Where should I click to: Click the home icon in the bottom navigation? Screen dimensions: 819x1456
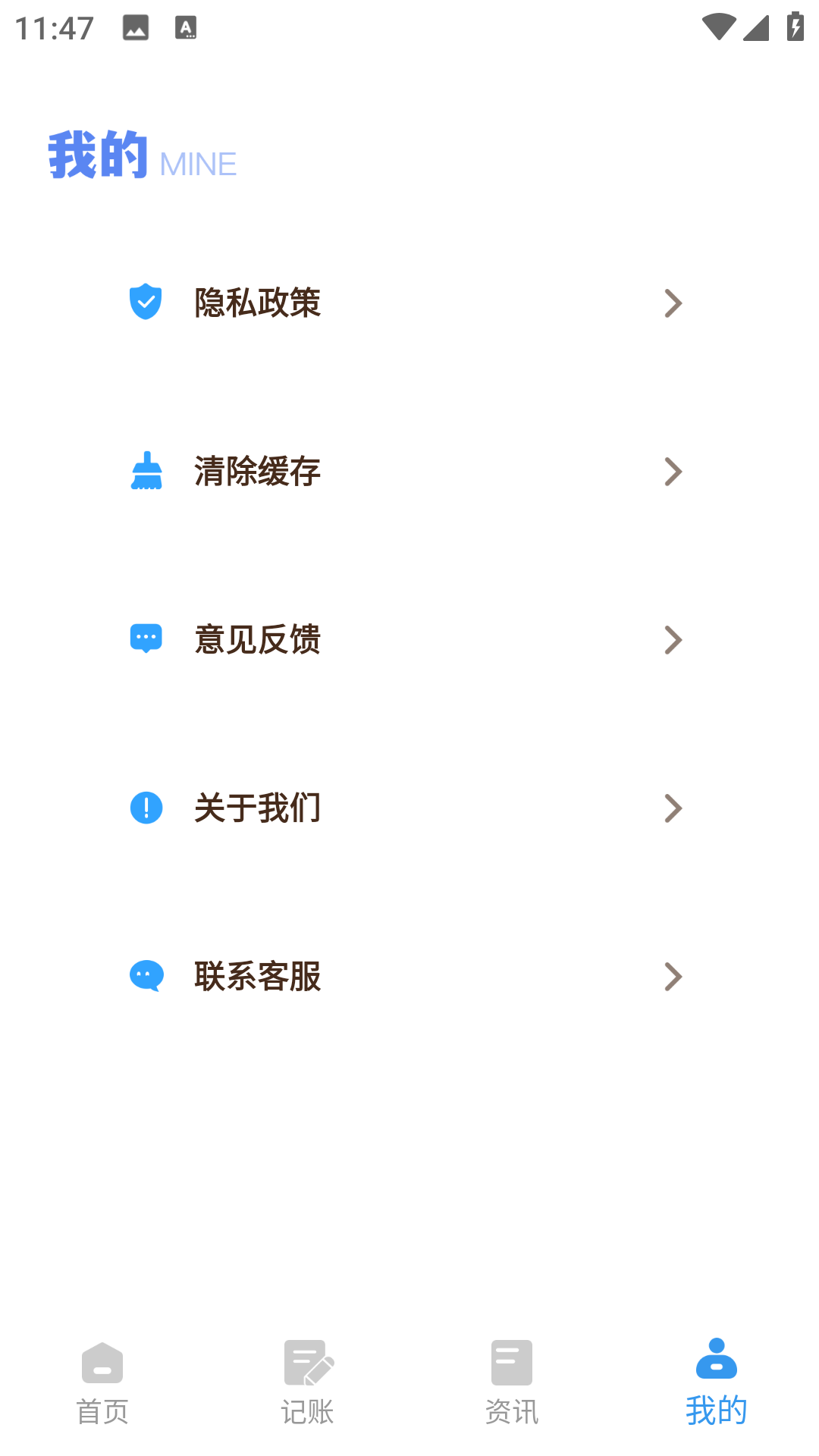tap(102, 1363)
